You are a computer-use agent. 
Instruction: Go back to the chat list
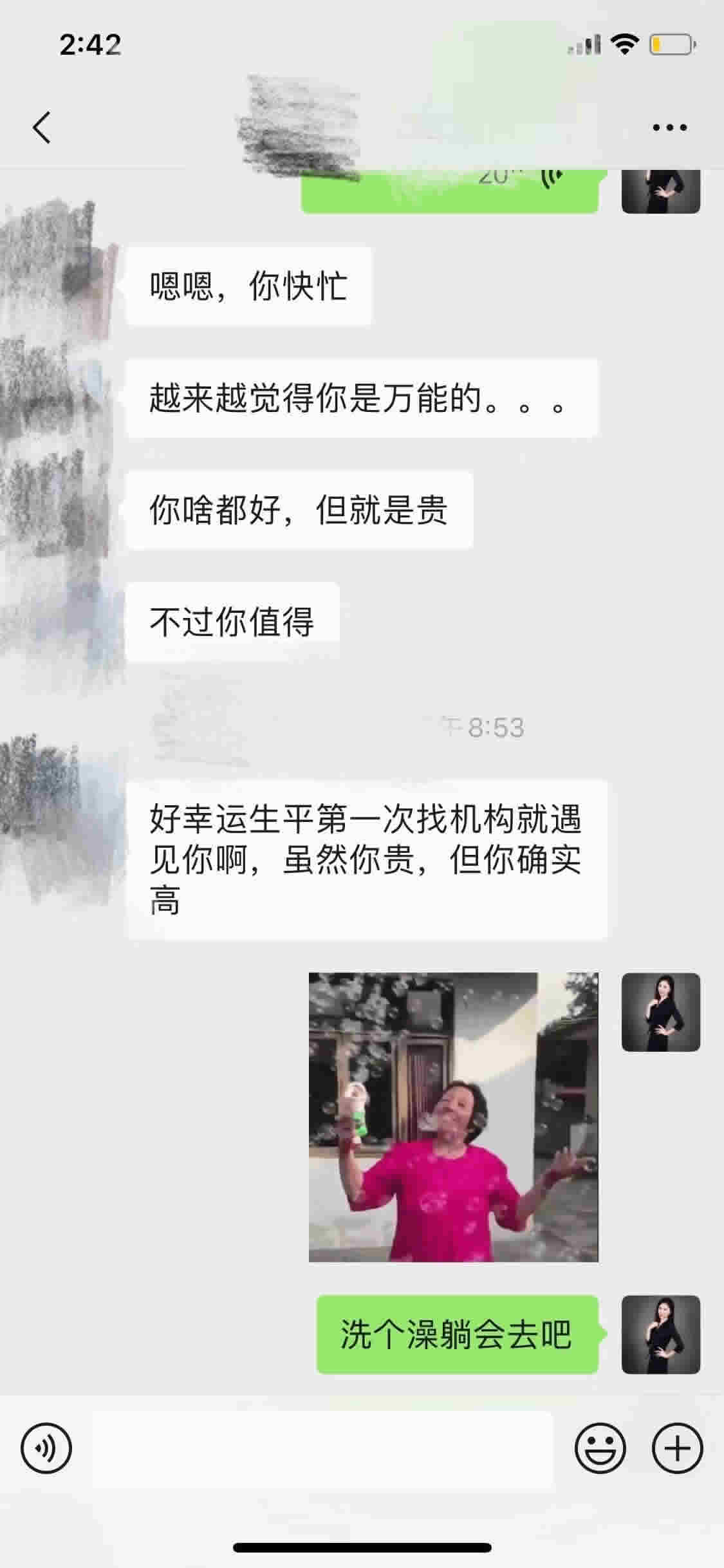point(42,127)
